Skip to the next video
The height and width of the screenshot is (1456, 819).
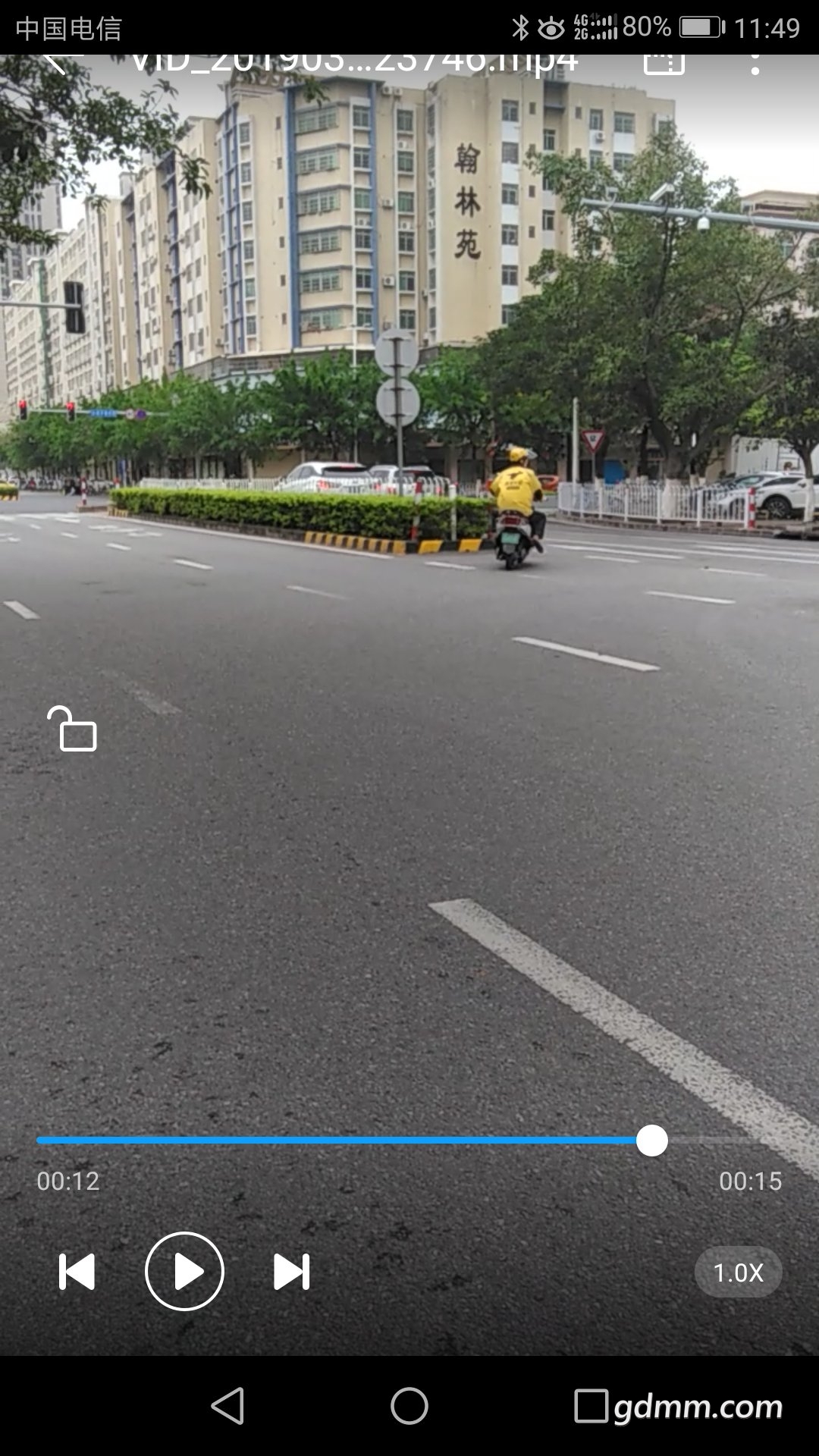pos(291,1272)
